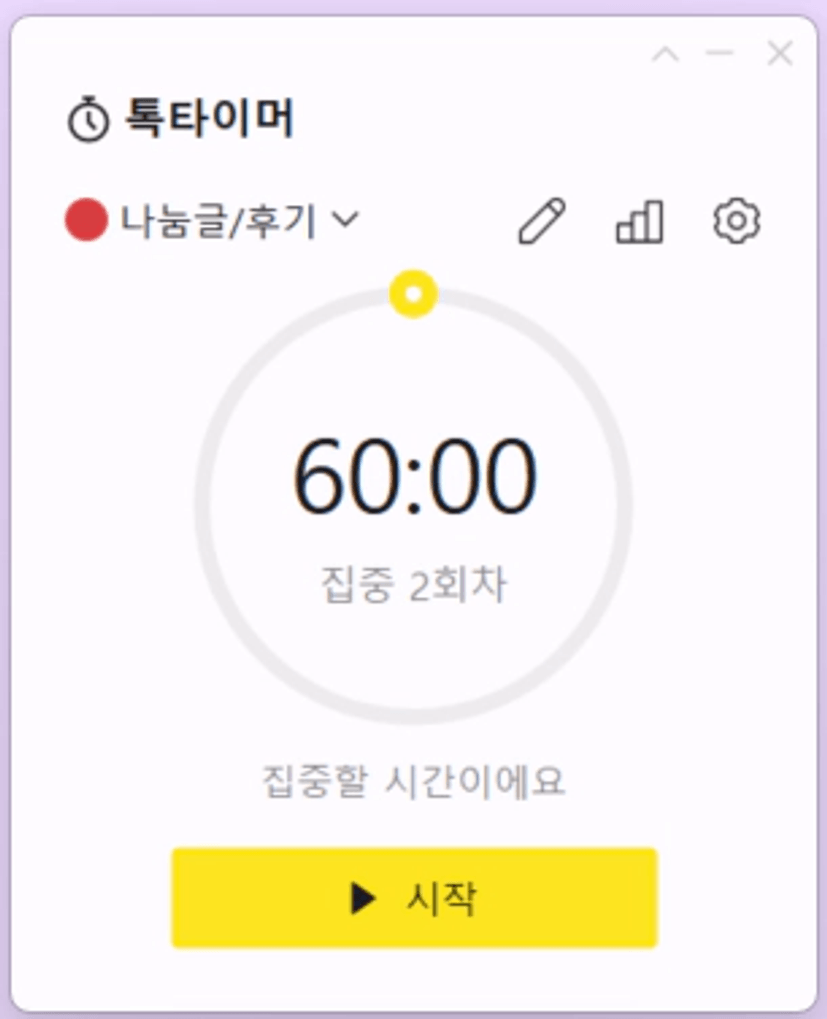Collapse the window with the up caret
This screenshot has width=827, height=1019.
click(665, 54)
